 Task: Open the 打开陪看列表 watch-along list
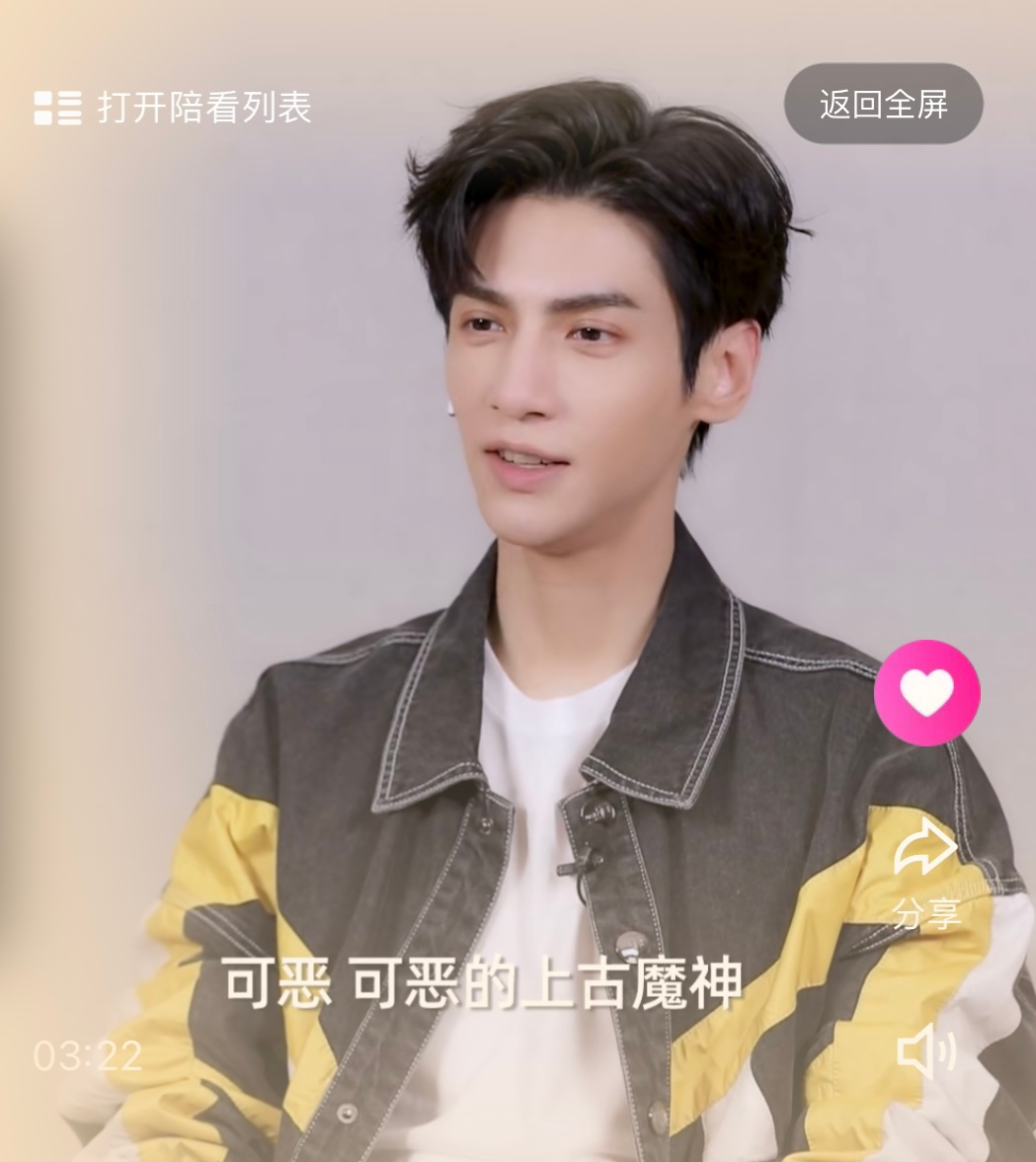[x=173, y=107]
